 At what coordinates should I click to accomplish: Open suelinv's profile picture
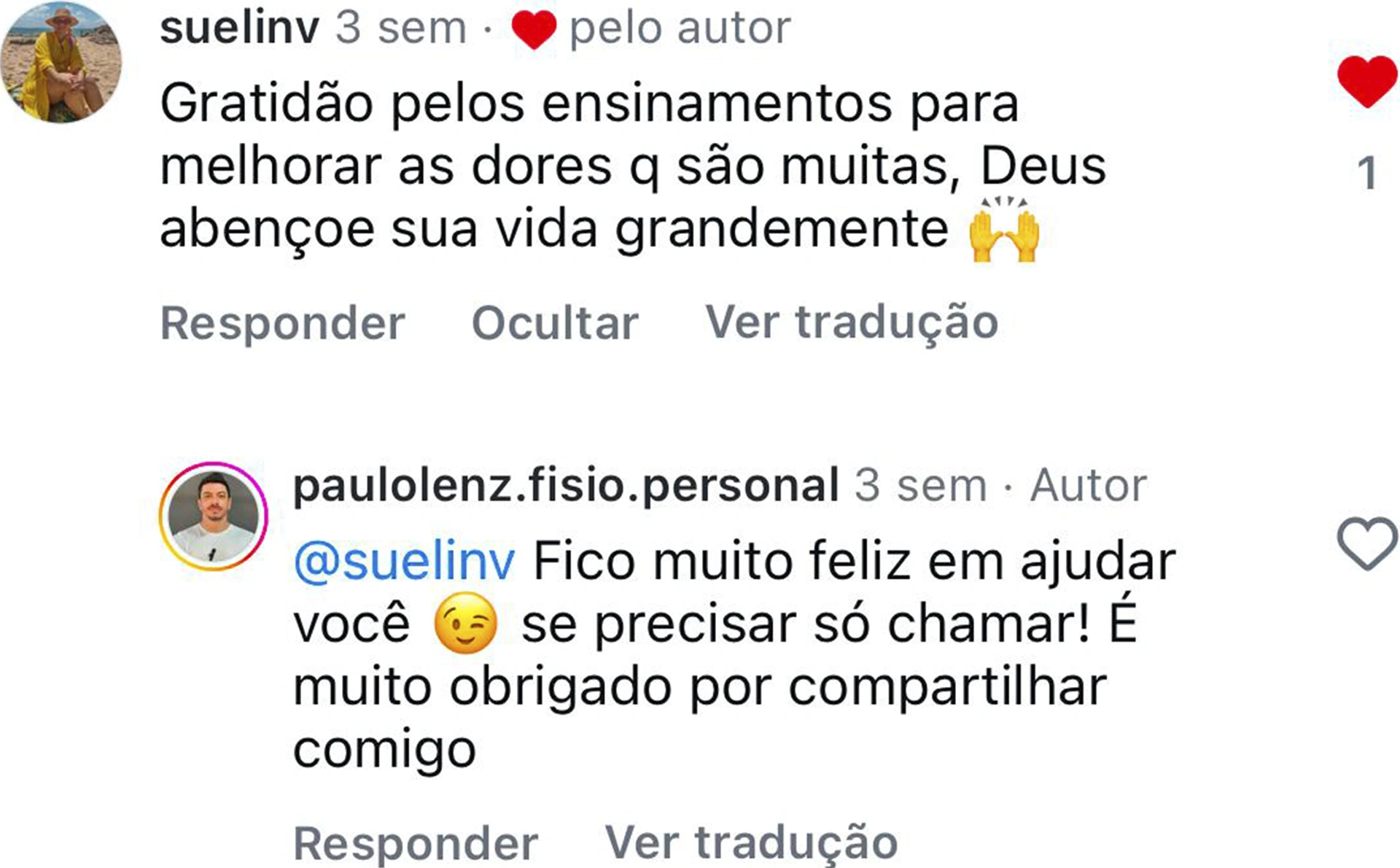click(x=61, y=63)
